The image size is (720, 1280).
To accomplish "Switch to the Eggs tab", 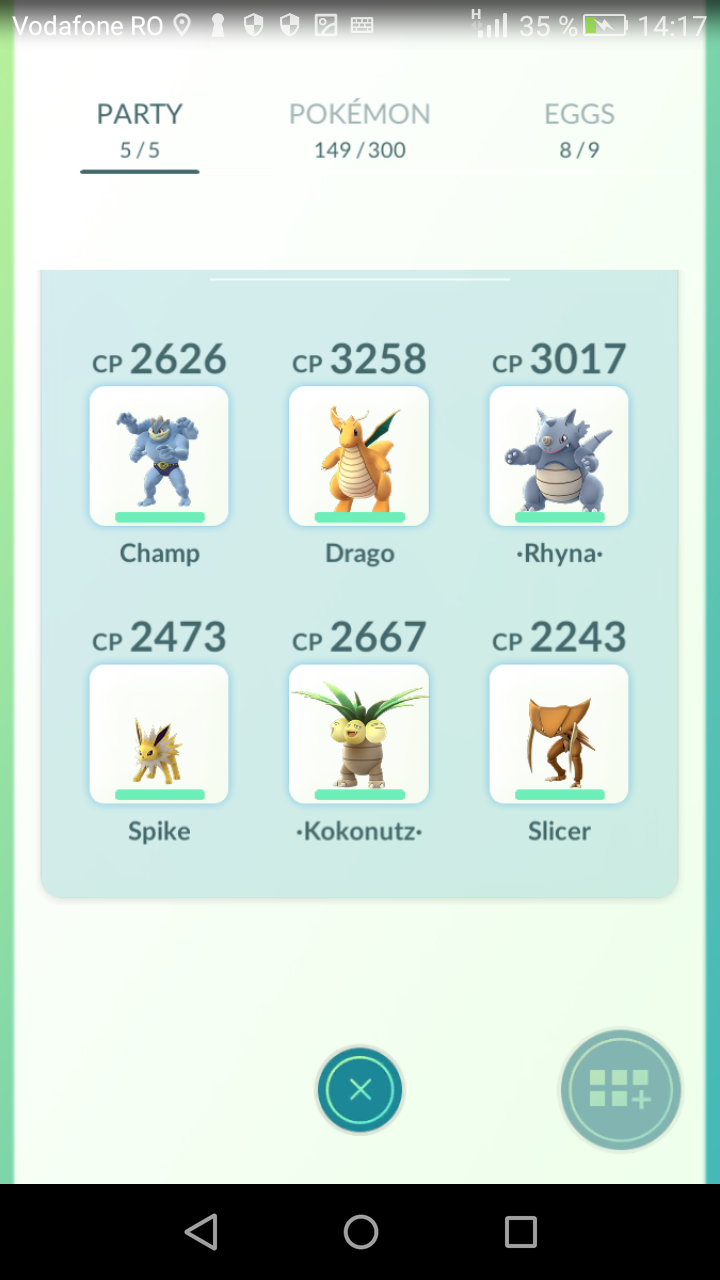I will tap(579, 130).
